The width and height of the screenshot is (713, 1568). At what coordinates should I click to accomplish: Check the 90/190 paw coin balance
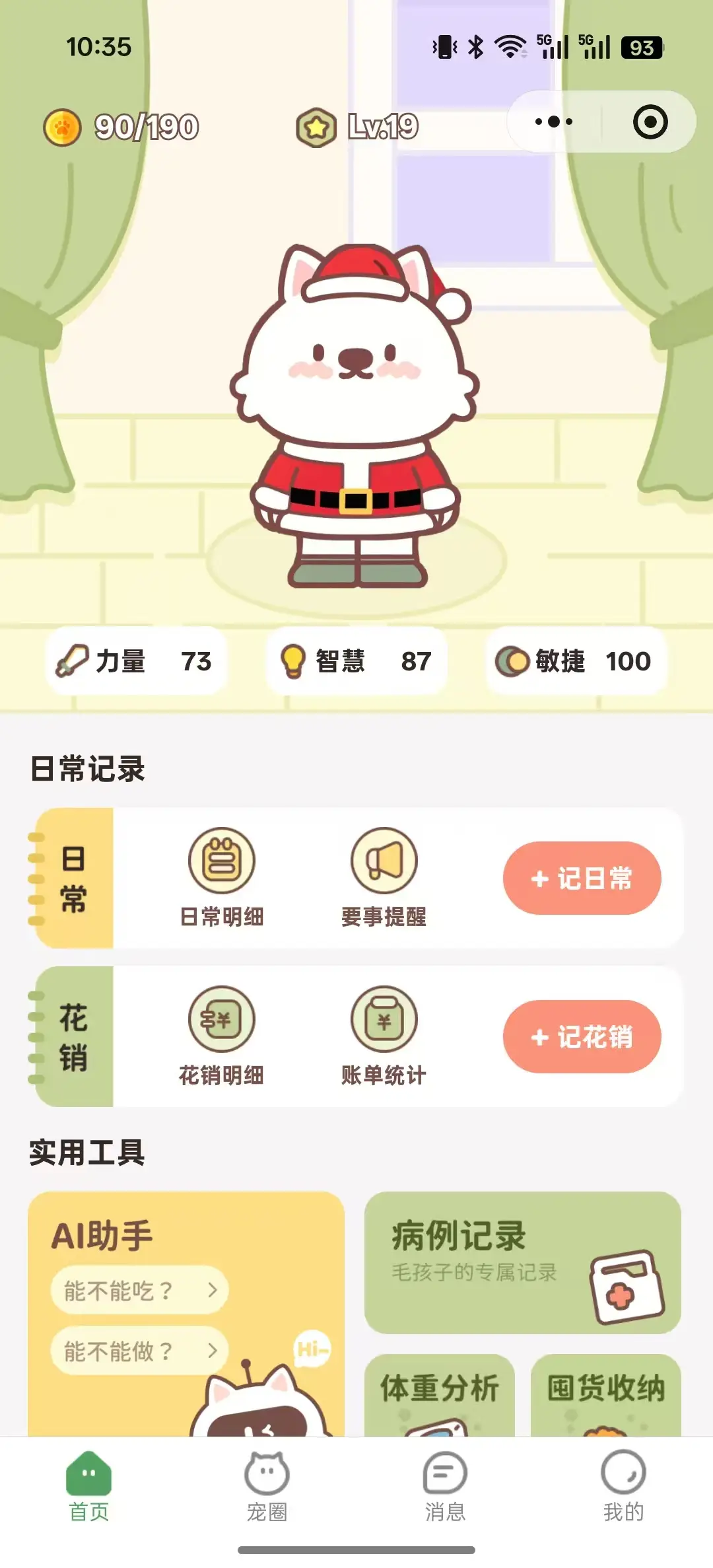pos(121,127)
